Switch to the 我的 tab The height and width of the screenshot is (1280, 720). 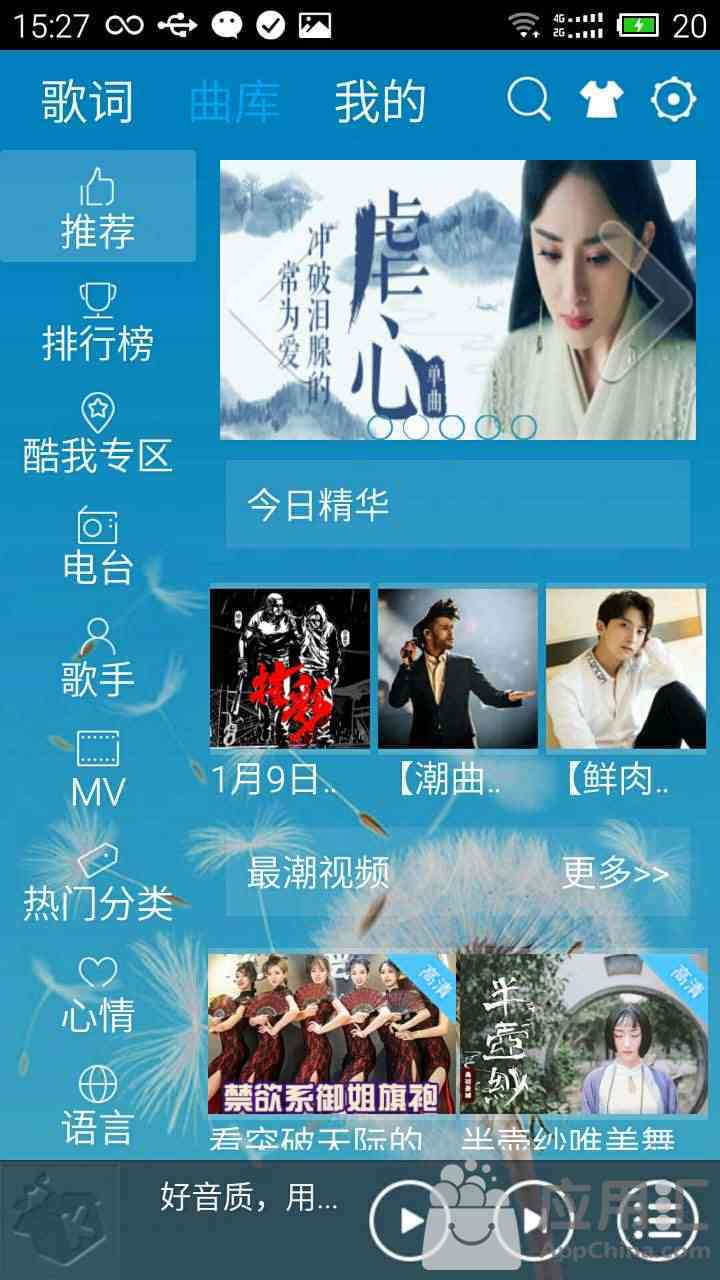380,101
